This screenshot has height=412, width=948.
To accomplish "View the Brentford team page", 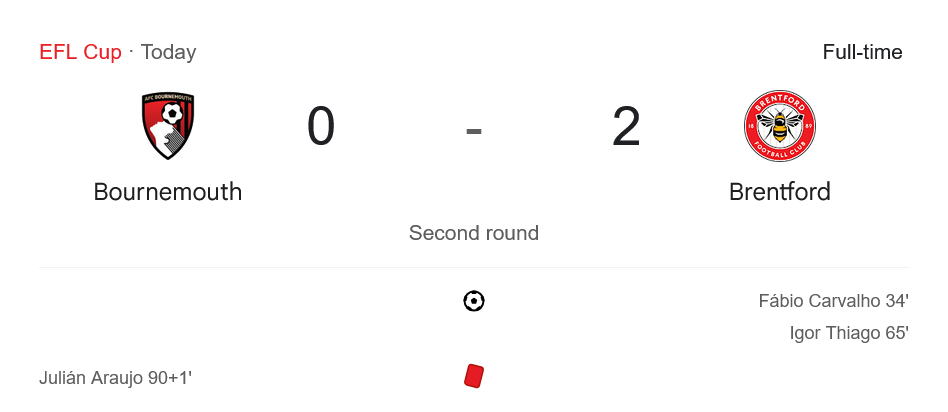I will click(779, 191).
